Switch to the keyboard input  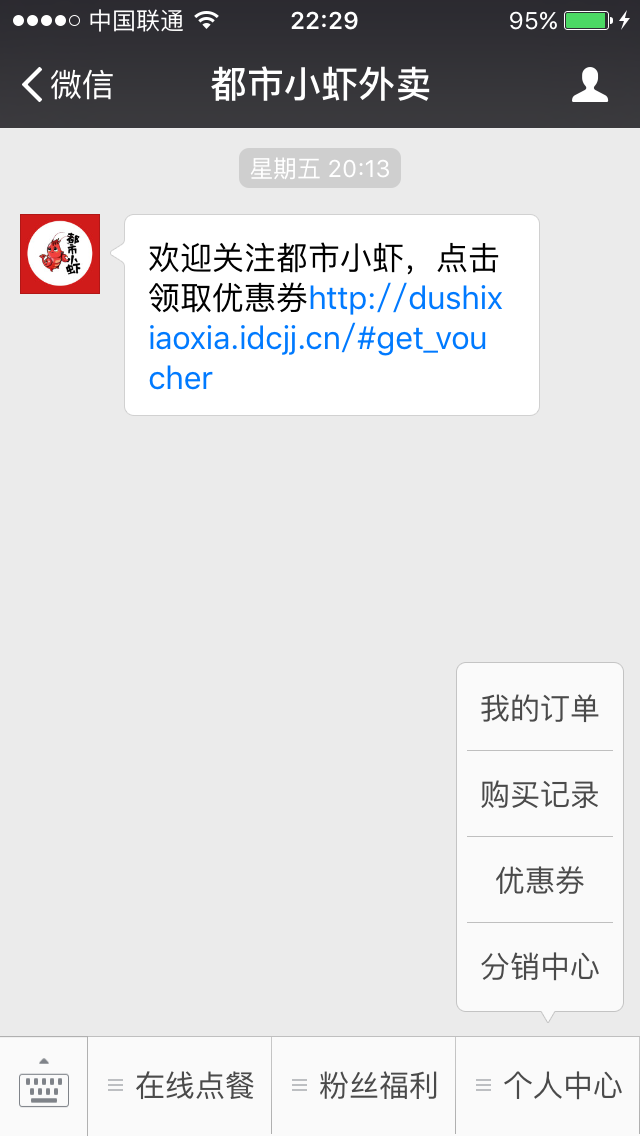click(44, 1086)
